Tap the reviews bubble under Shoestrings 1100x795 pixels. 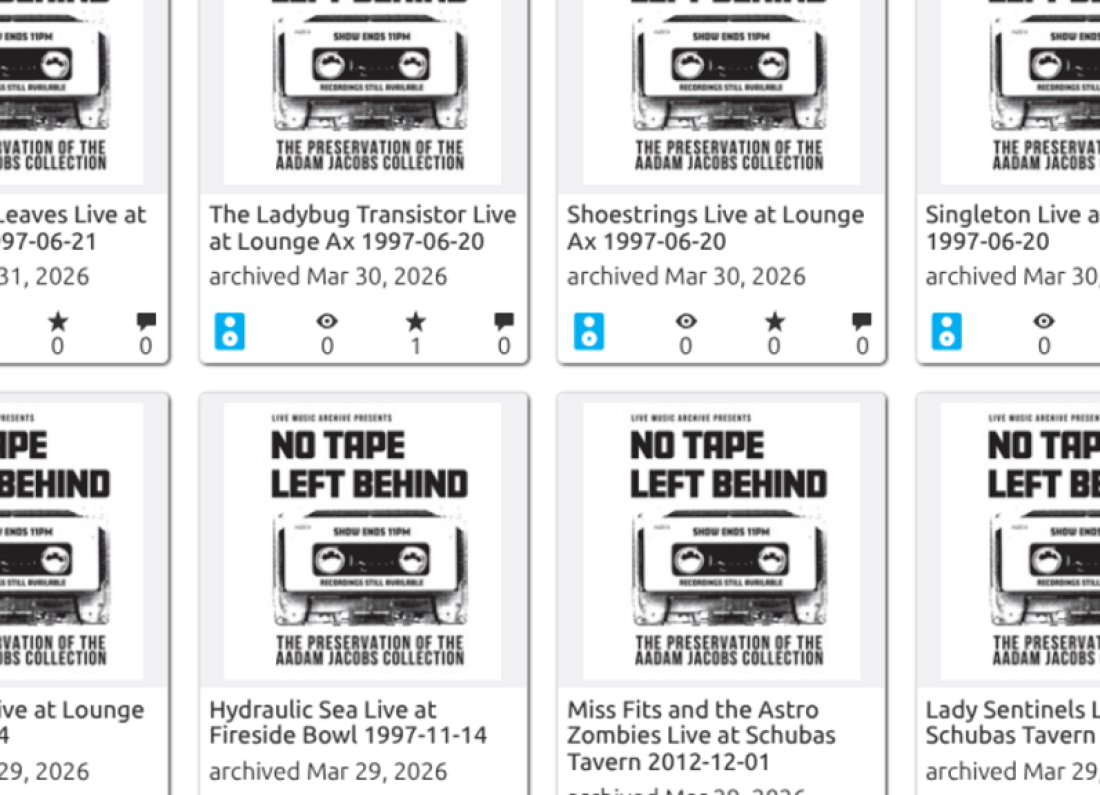point(862,322)
